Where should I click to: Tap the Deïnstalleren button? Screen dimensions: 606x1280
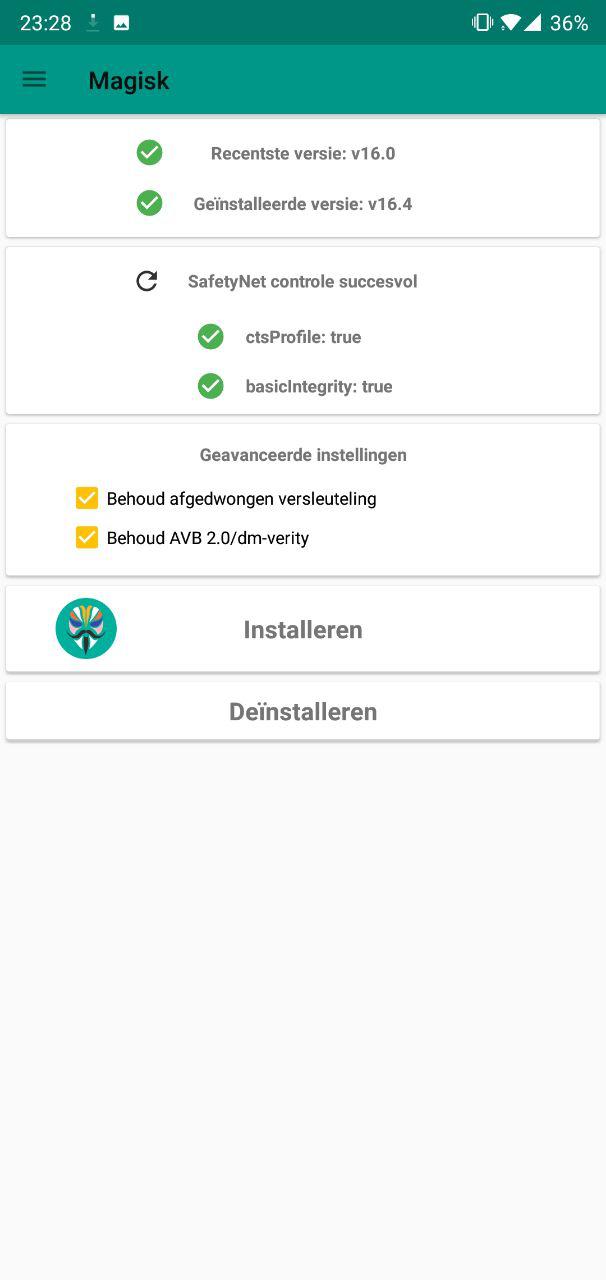point(303,712)
